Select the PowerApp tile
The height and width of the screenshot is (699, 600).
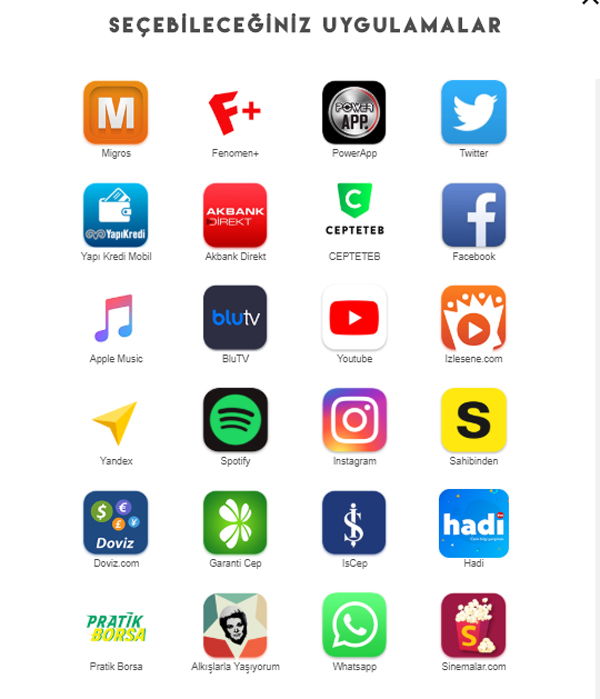pos(354,113)
